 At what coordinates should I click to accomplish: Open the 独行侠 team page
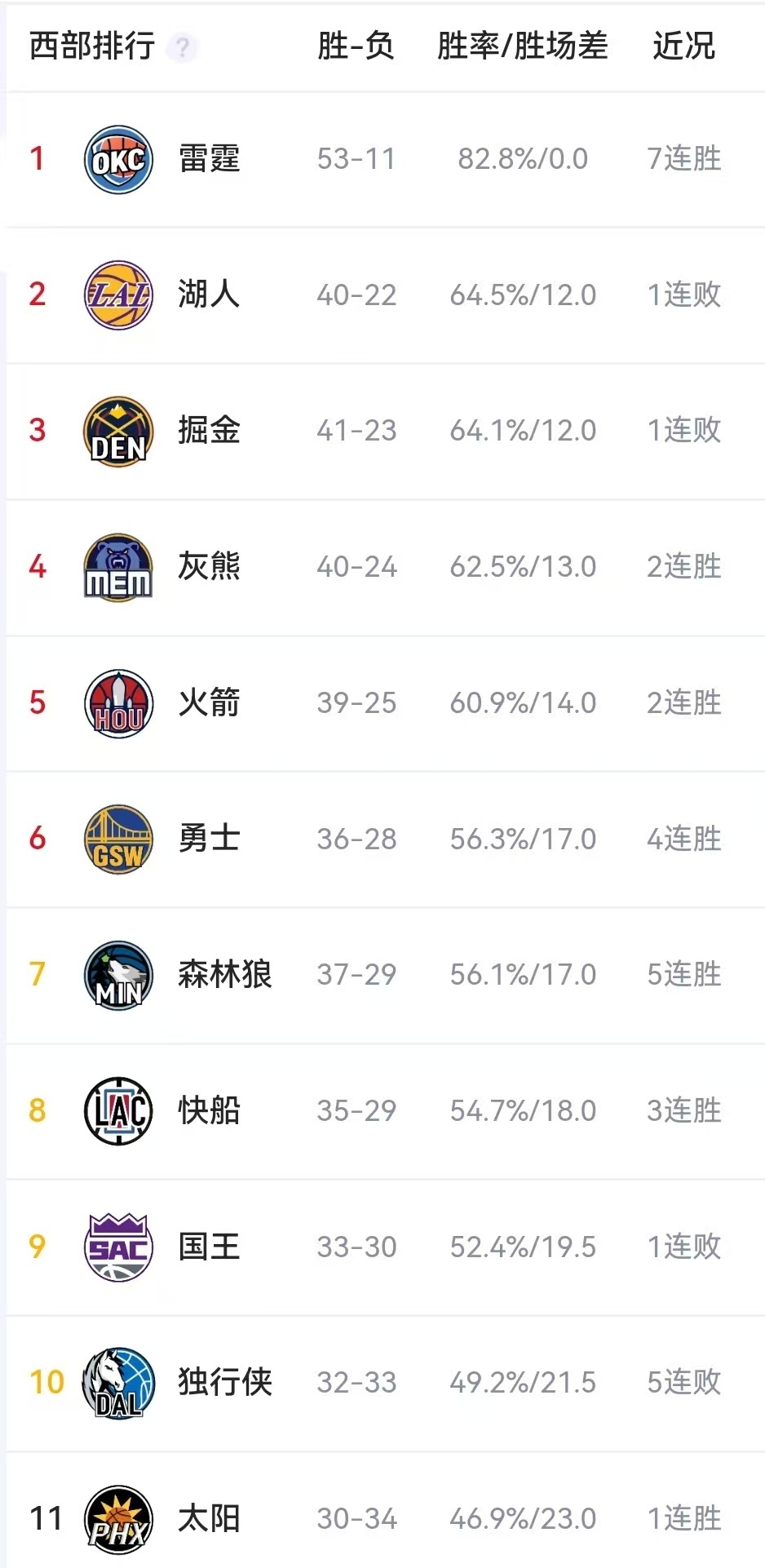pos(224,1383)
